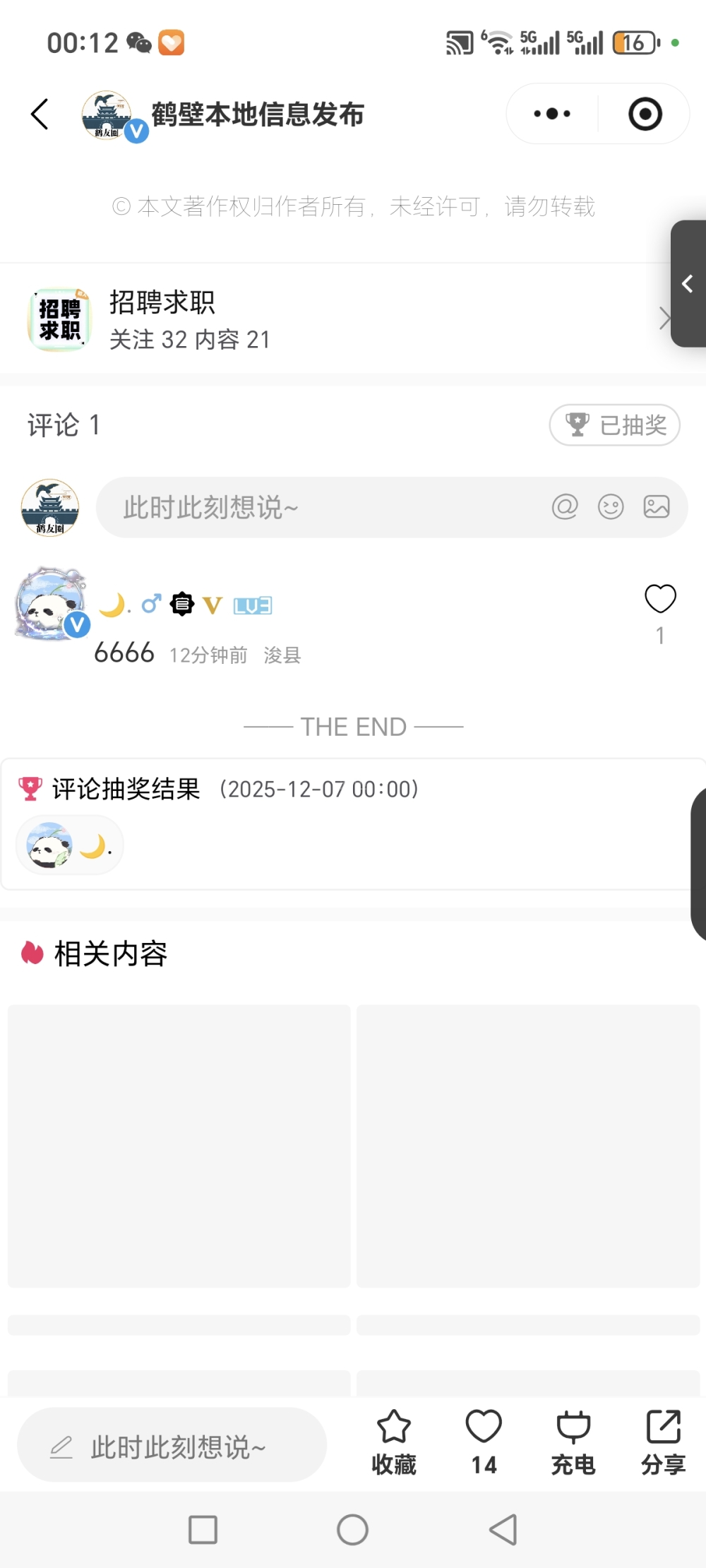
Task: Expand the dark side panel arrow
Action: (688, 284)
